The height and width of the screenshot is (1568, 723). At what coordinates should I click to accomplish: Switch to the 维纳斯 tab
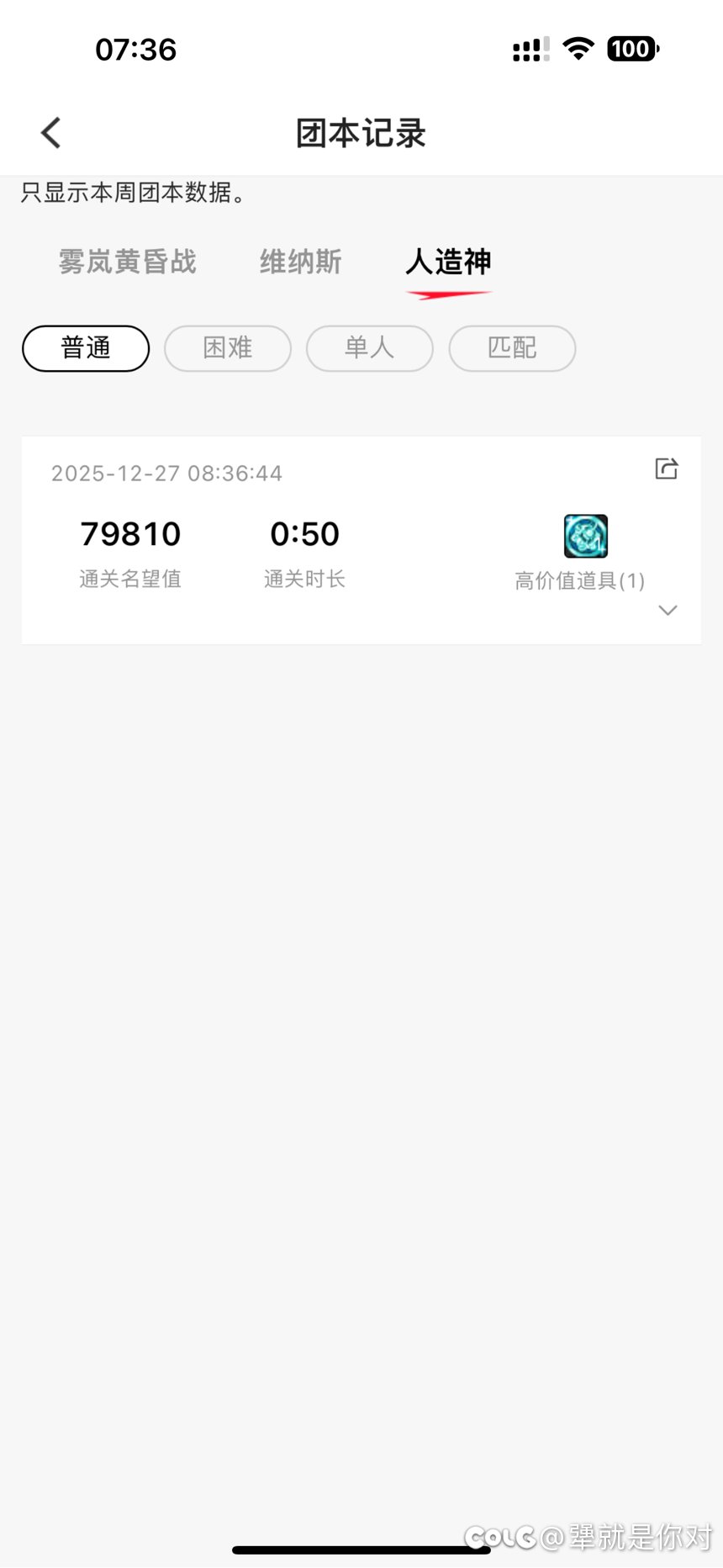[x=300, y=262]
